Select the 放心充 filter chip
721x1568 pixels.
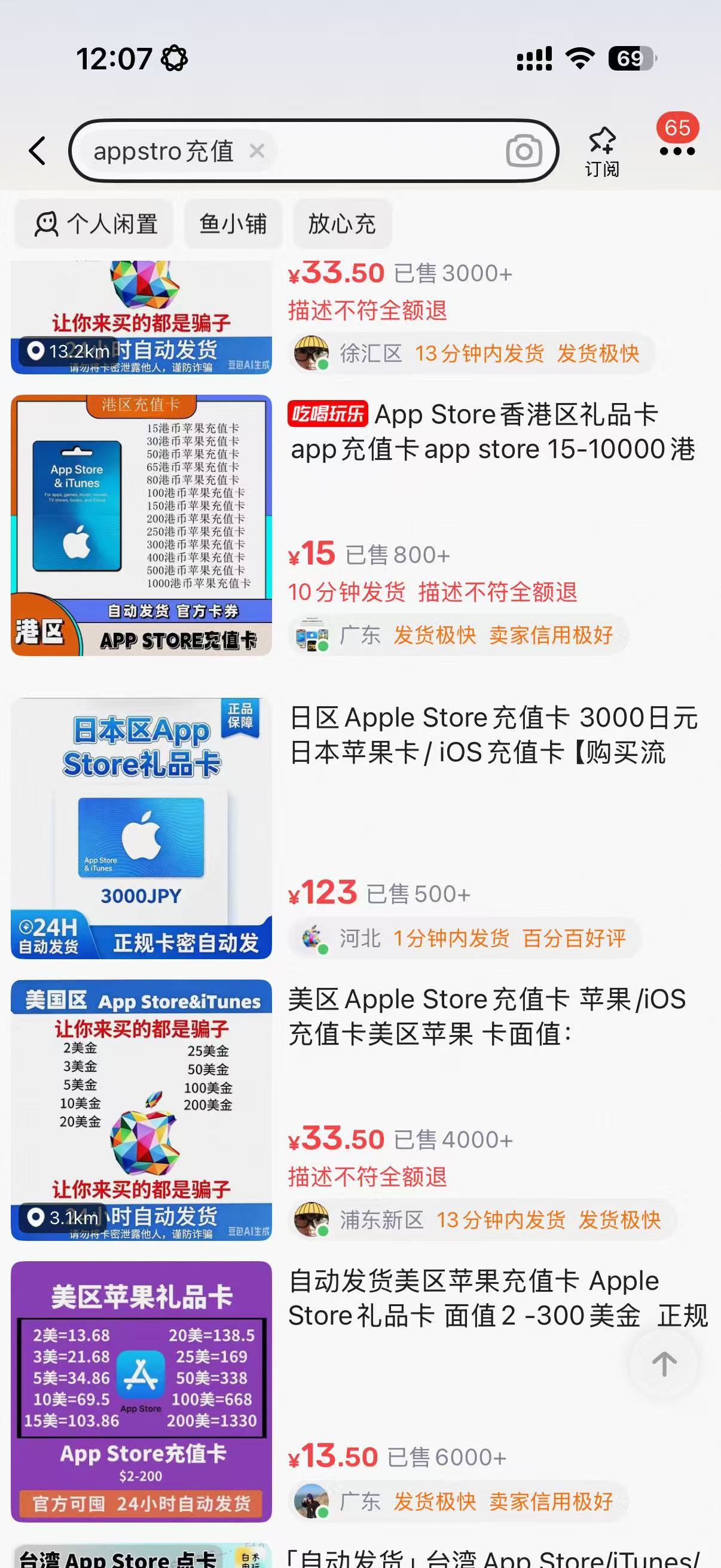342,224
